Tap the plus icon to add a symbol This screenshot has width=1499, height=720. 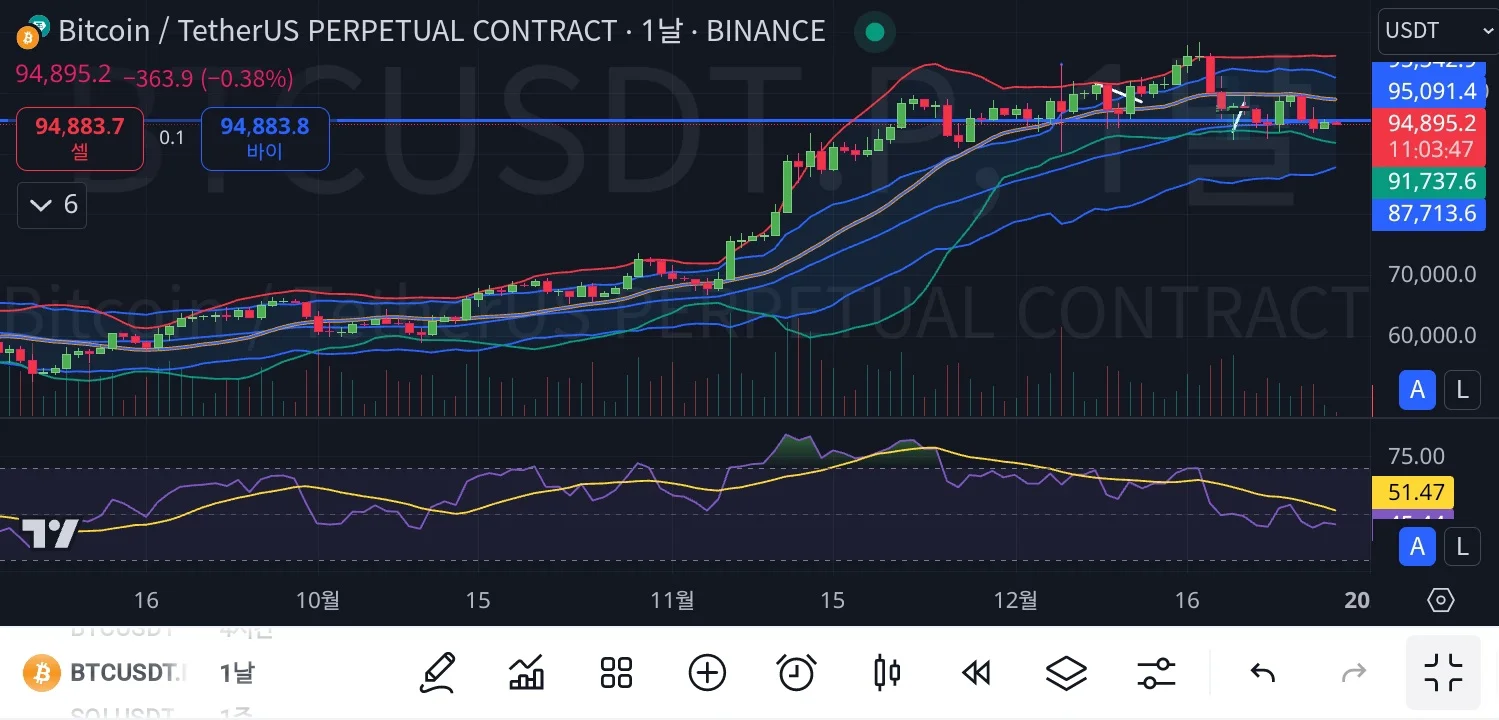[707, 672]
